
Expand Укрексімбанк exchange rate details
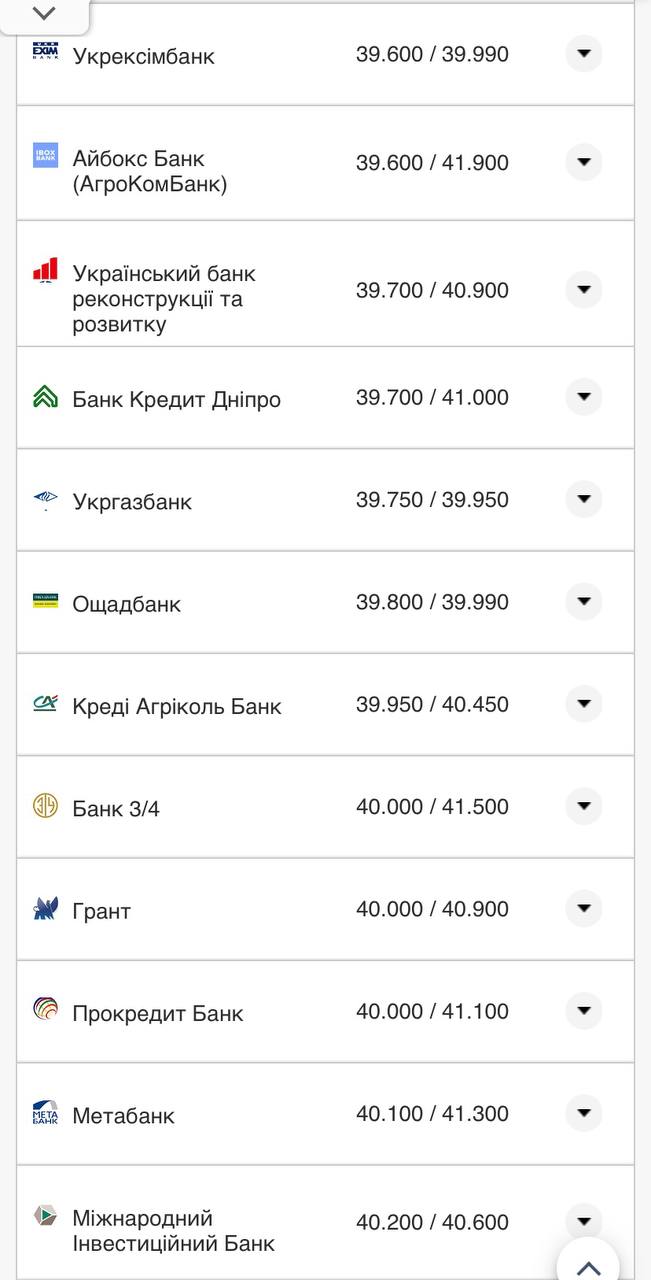584,54
